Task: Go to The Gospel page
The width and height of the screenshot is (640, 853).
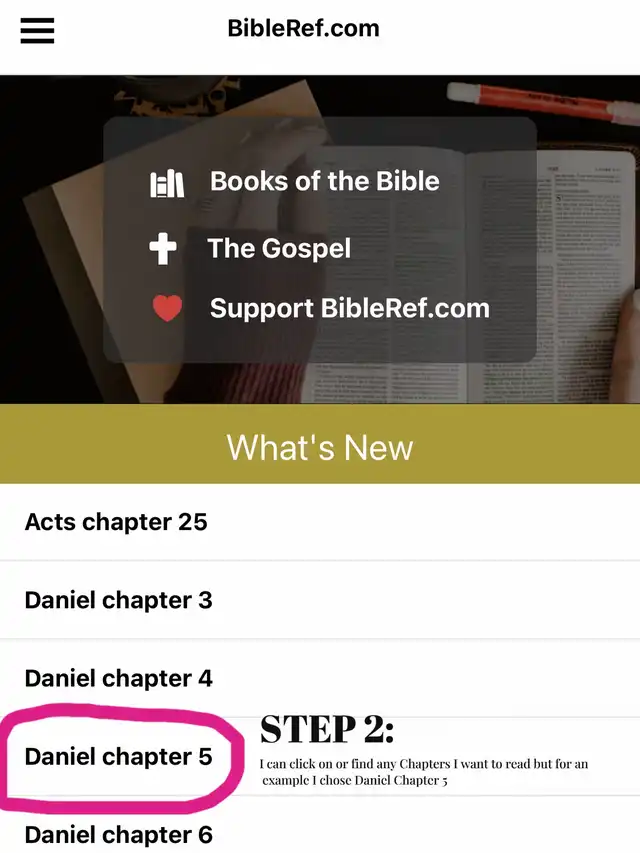Action: pos(278,248)
